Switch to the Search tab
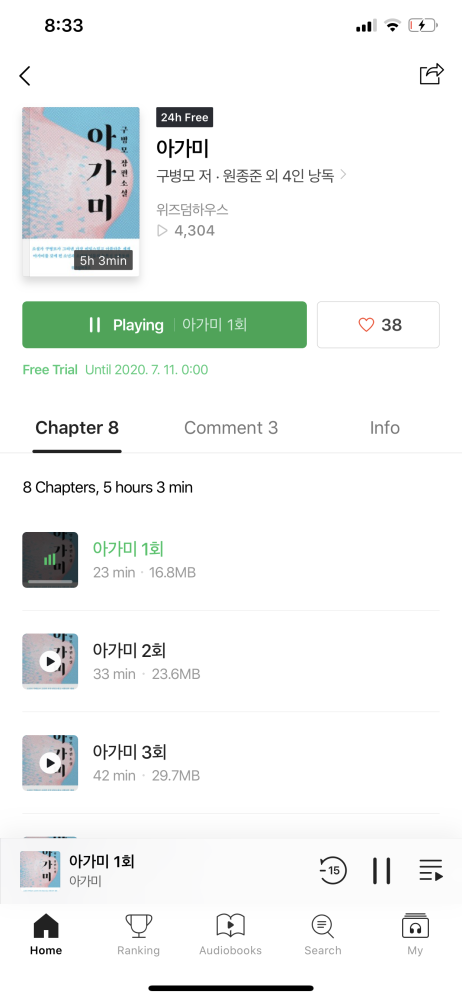Image resolution: width=462 pixels, height=1000 pixels. pos(323,934)
